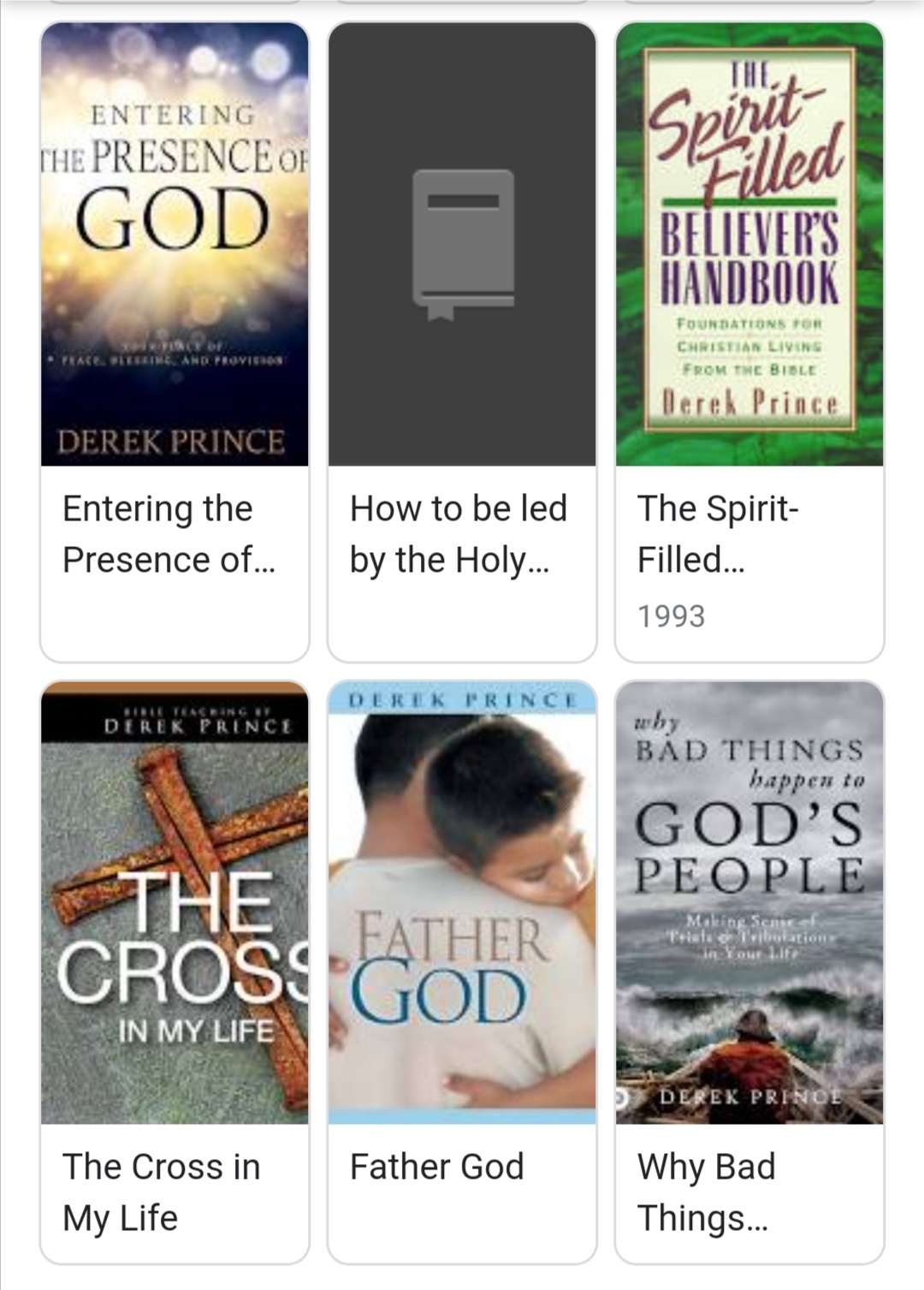924x1290 pixels.
Task: Open The Cross in My Life book card
Action: point(175,971)
